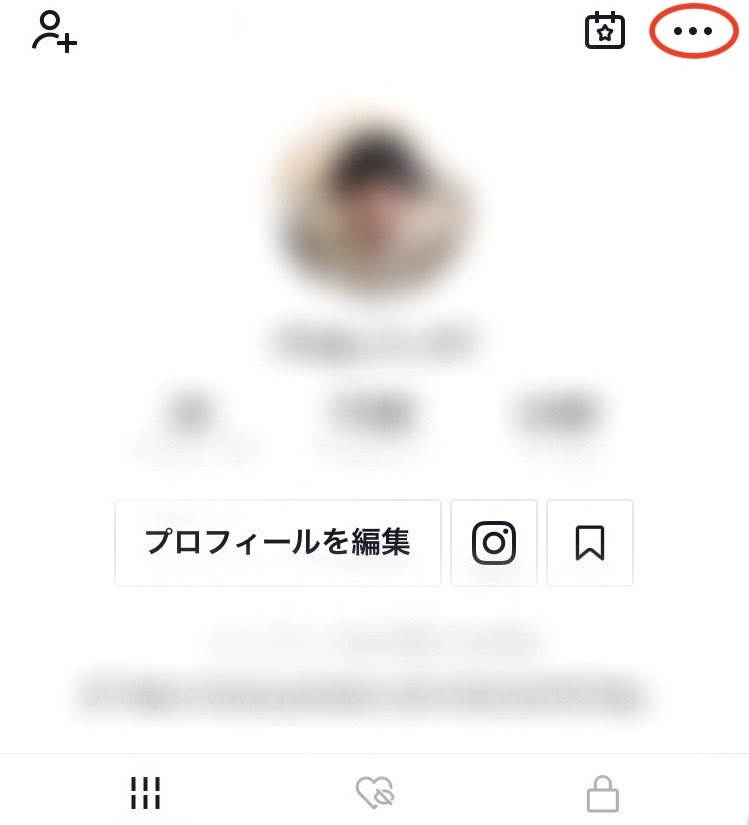Switch to the posted videos grid tab
This screenshot has width=749, height=825.
point(146,794)
